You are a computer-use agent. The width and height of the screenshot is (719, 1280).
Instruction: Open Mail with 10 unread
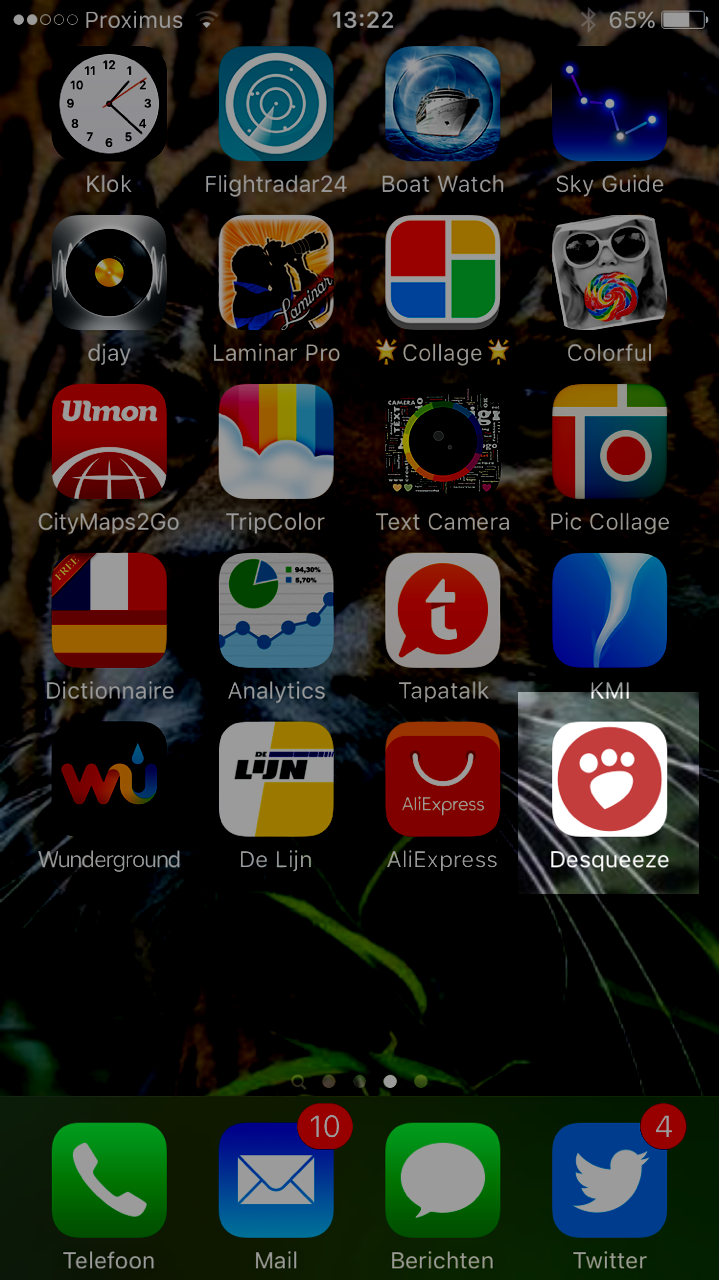point(276,1180)
